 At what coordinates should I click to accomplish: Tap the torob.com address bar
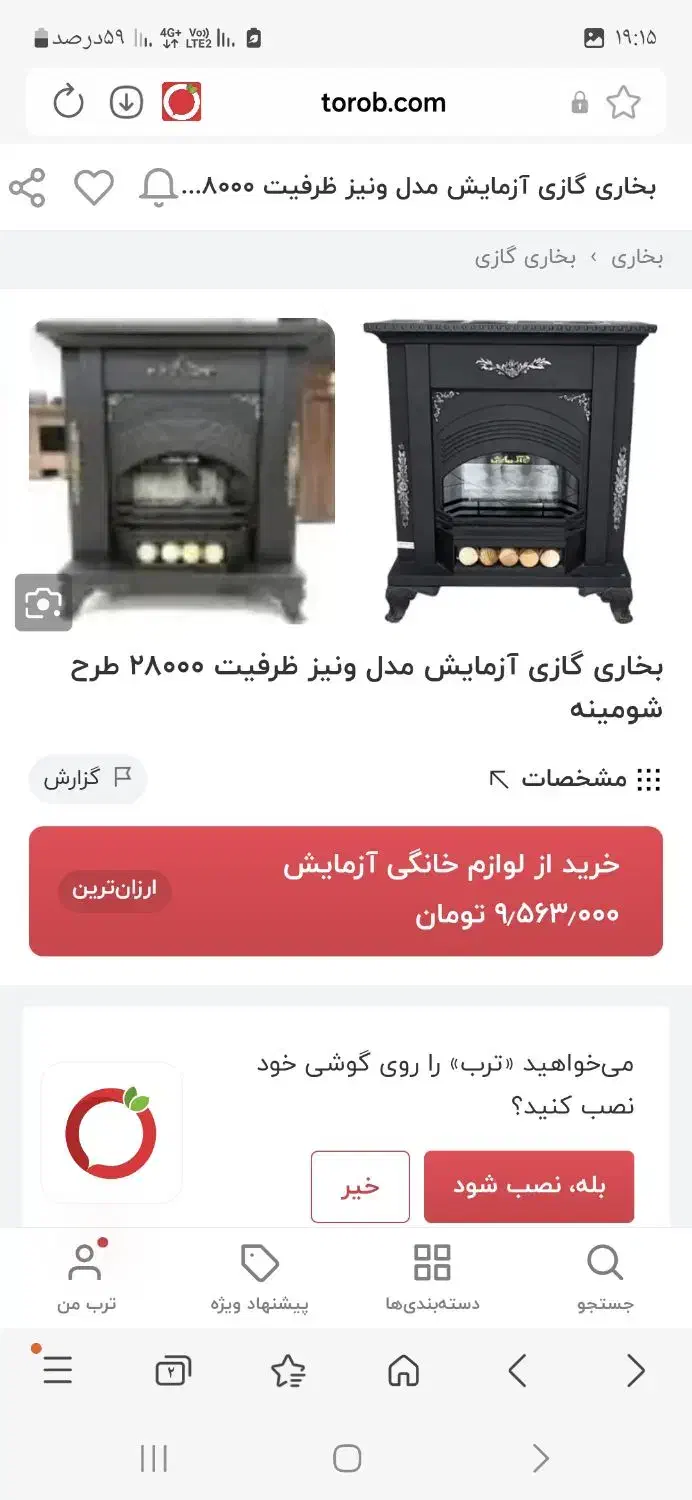click(x=383, y=102)
